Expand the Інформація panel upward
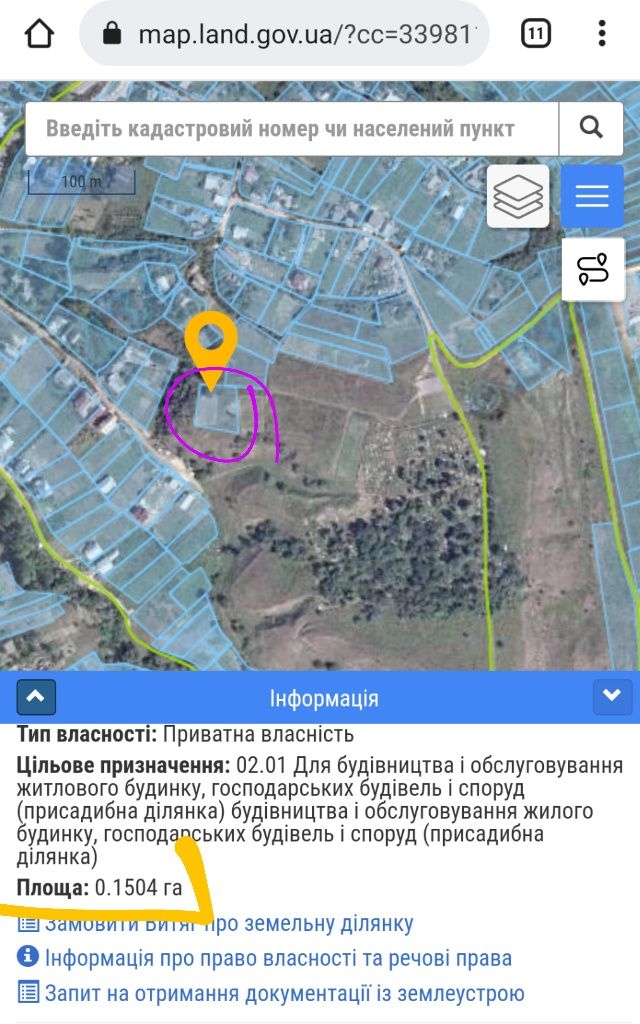This screenshot has width=640, height=1024. [36, 697]
